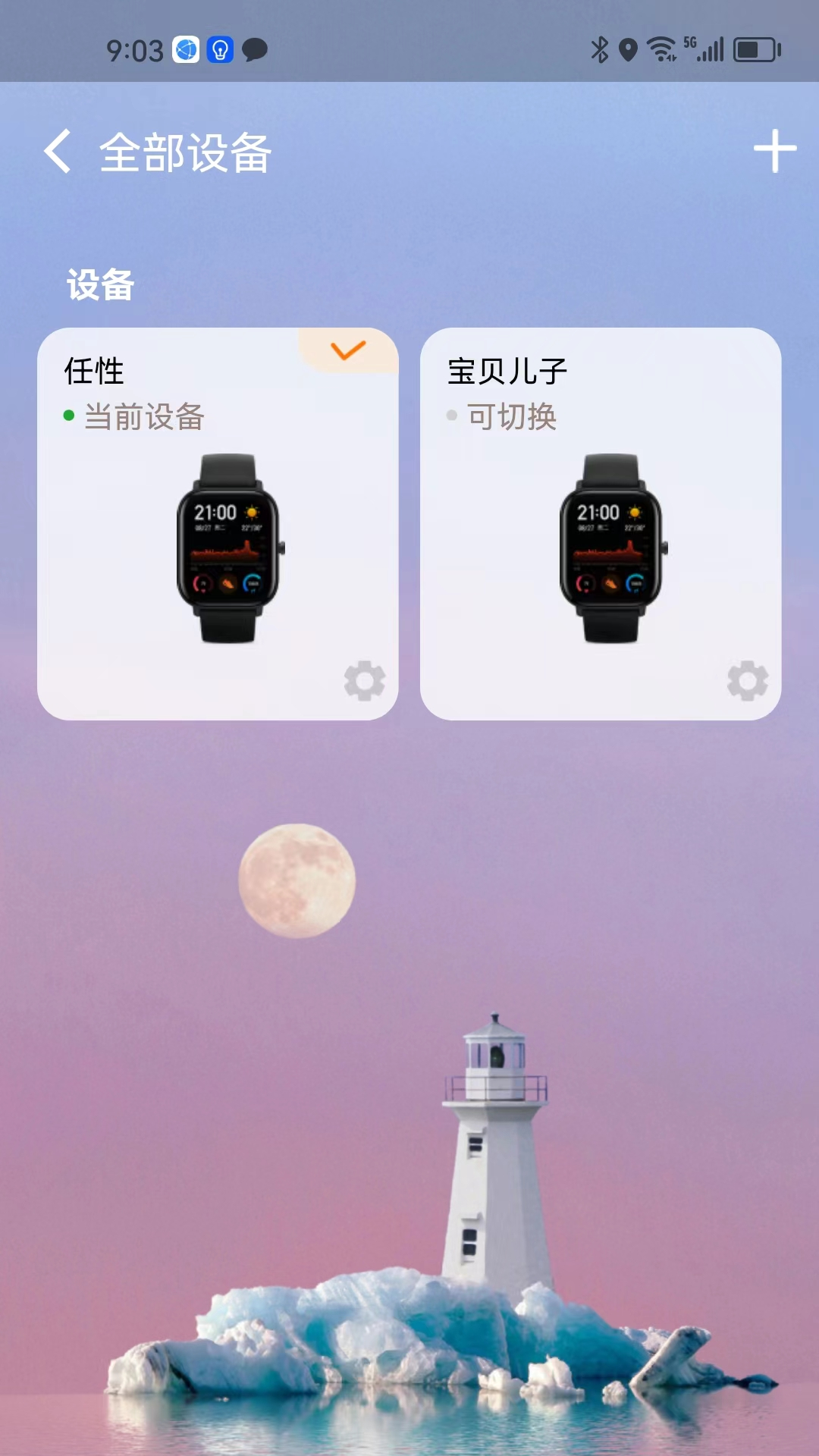The image size is (819, 1456).
Task: Open the 全部设备 title area
Action: coord(187,151)
